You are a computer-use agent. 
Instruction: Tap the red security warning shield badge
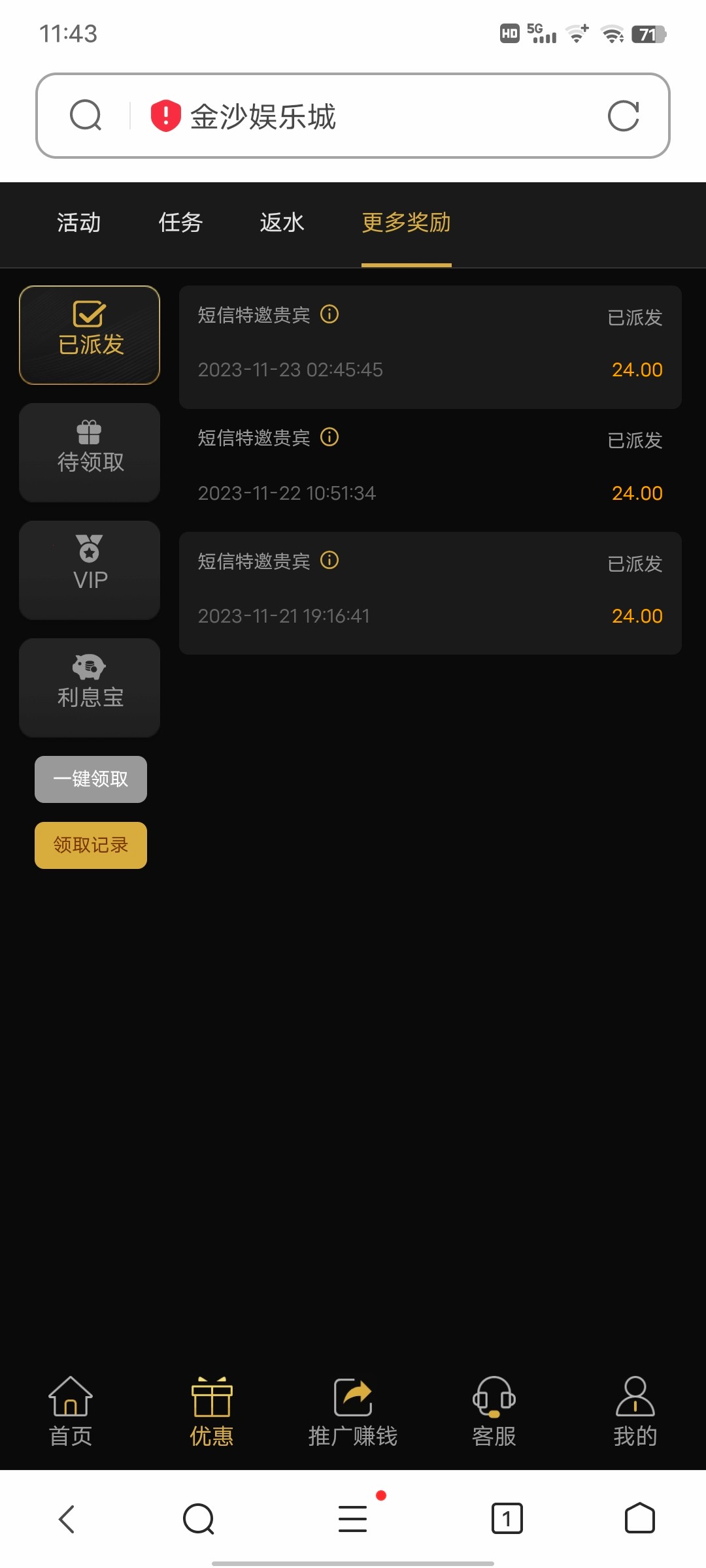[163, 116]
